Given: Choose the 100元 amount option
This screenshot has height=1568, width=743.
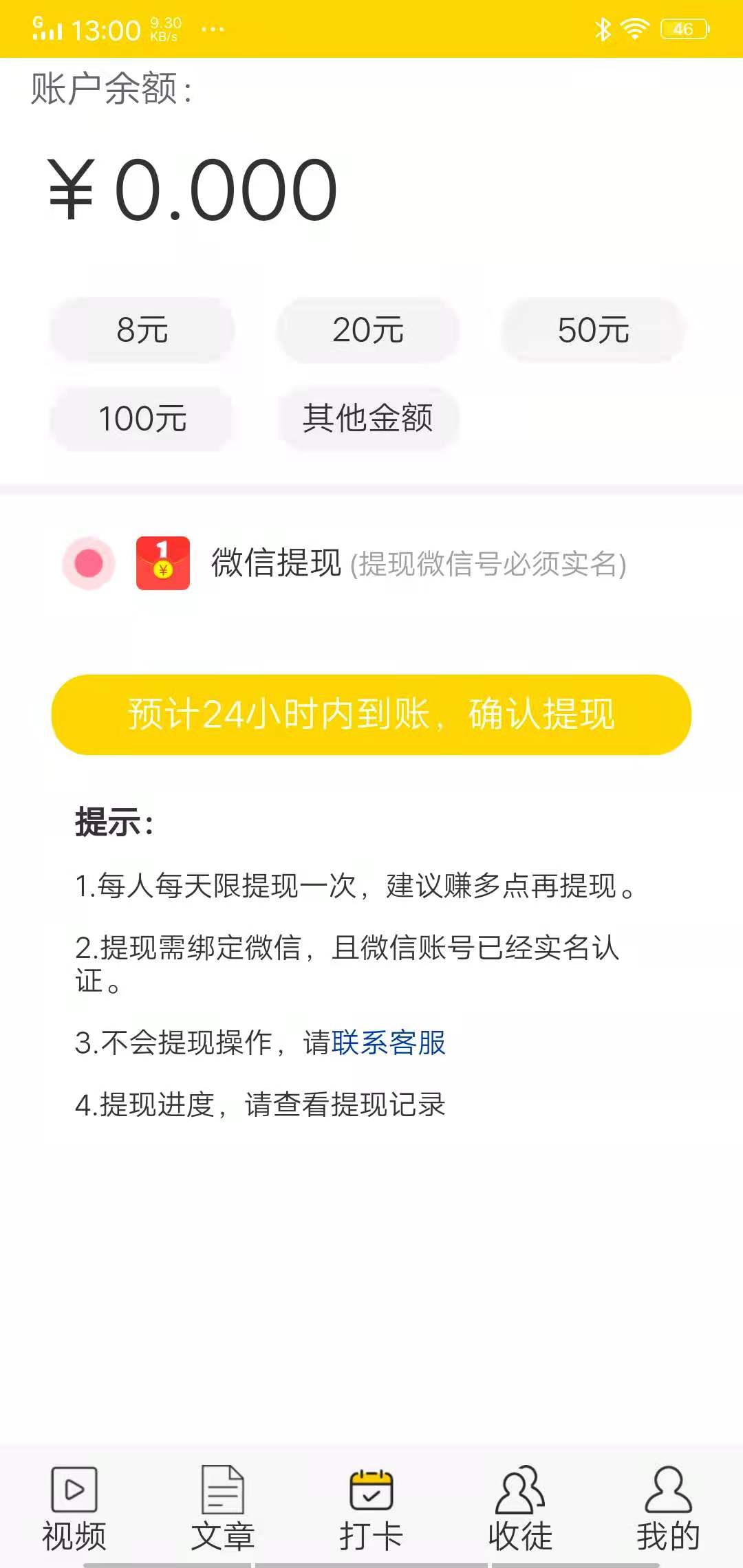Looking at the screenshot, I should [x=142, y=418].
